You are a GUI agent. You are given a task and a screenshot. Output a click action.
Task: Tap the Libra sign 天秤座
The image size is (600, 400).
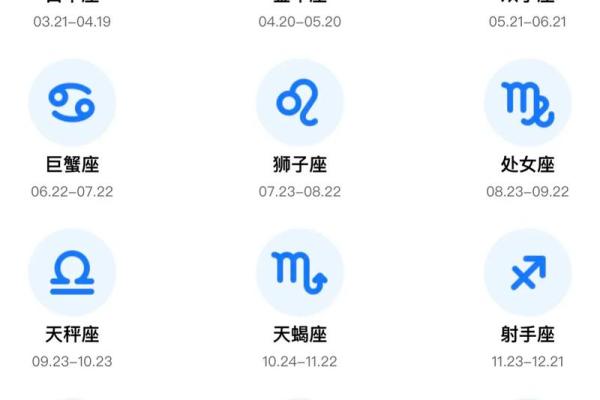pos(72,272)
